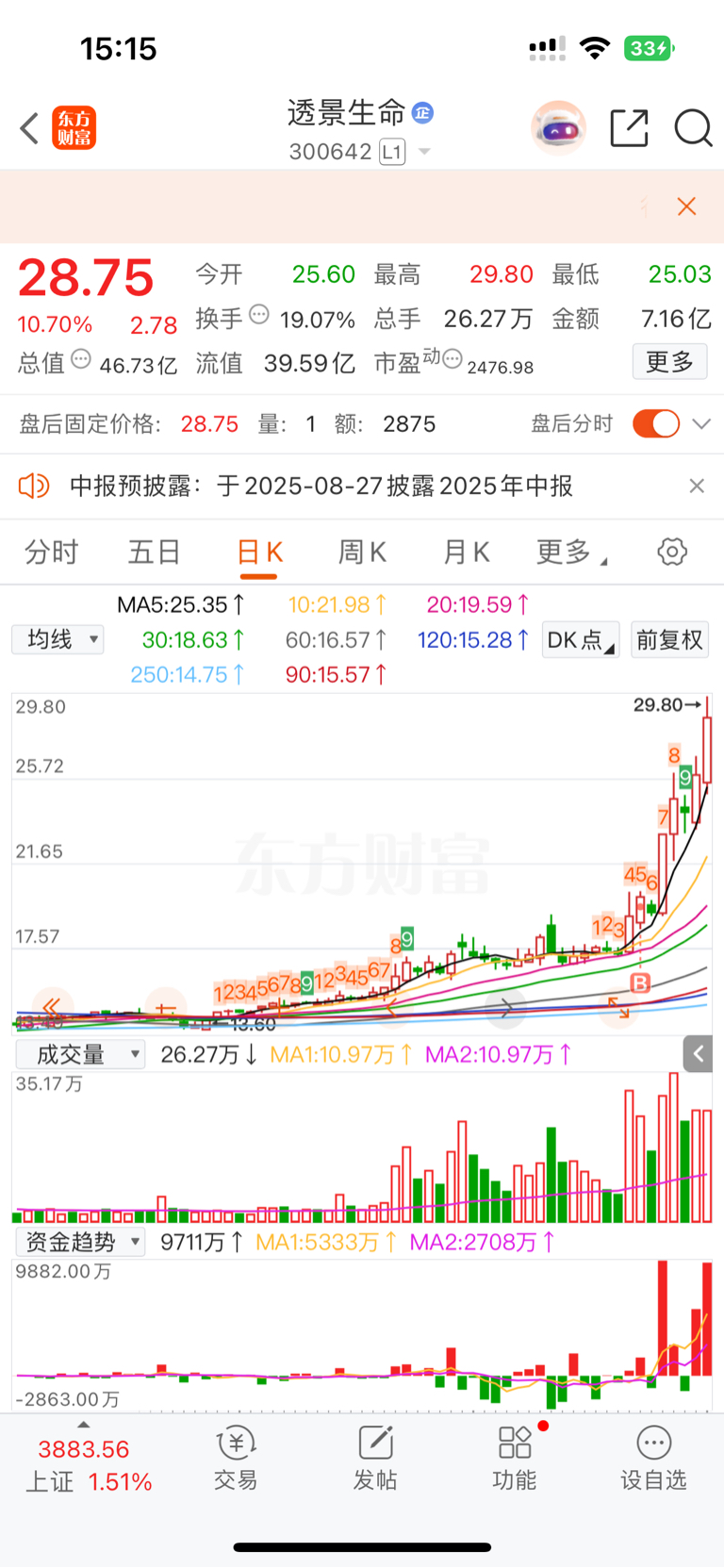Tap the DK点 button
This screenshot has width=724, height=1568.
pos(580,640)
